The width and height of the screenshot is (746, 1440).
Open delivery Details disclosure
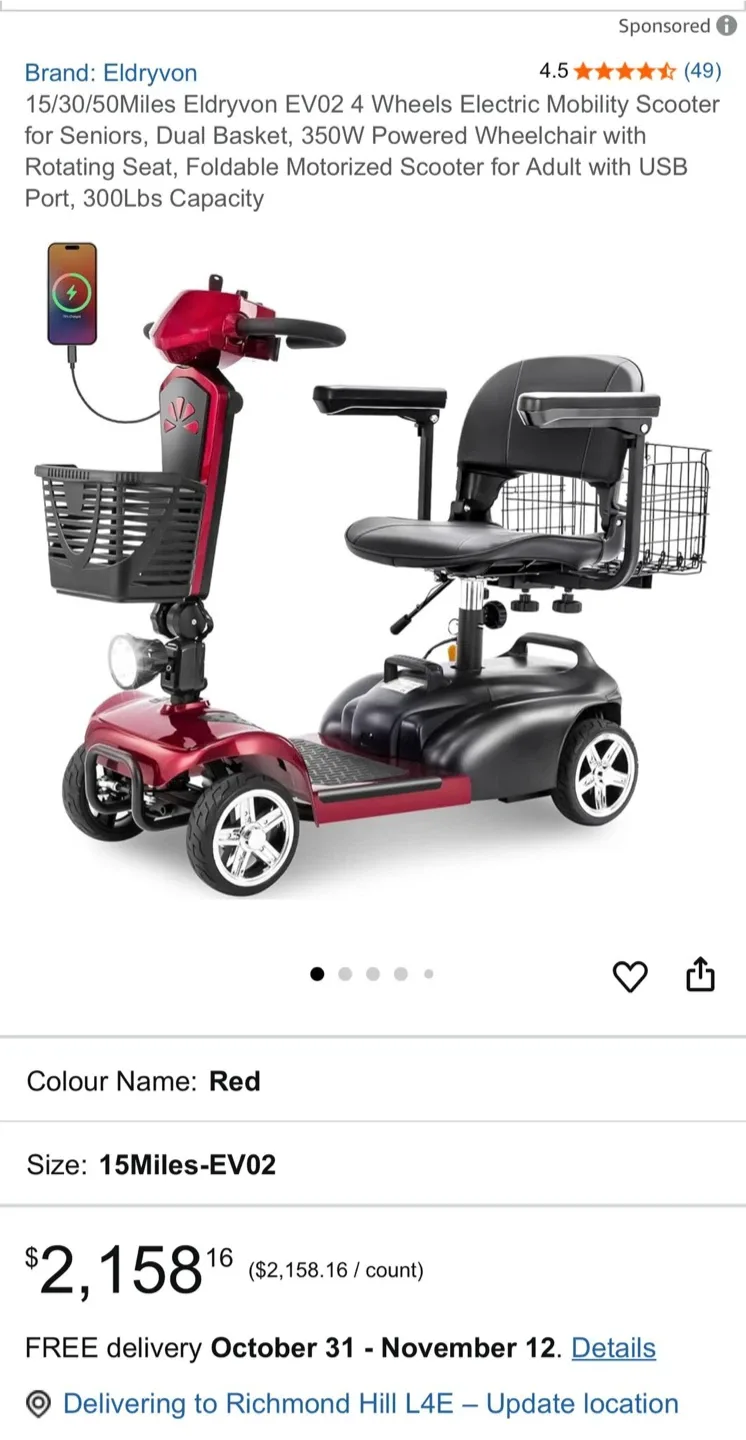pyautogui.click(x=613, y=1348)
